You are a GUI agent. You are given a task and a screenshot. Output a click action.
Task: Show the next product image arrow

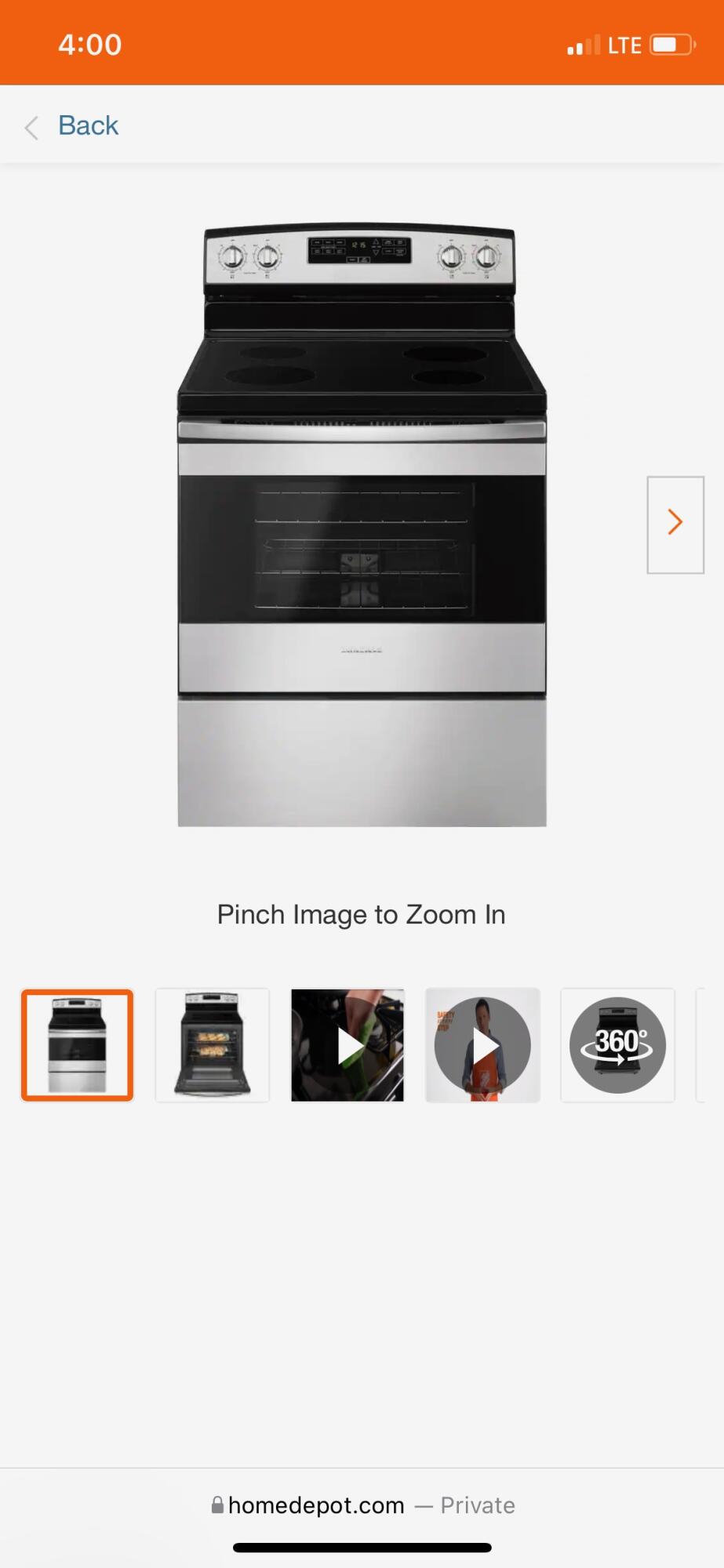(675, 524)
